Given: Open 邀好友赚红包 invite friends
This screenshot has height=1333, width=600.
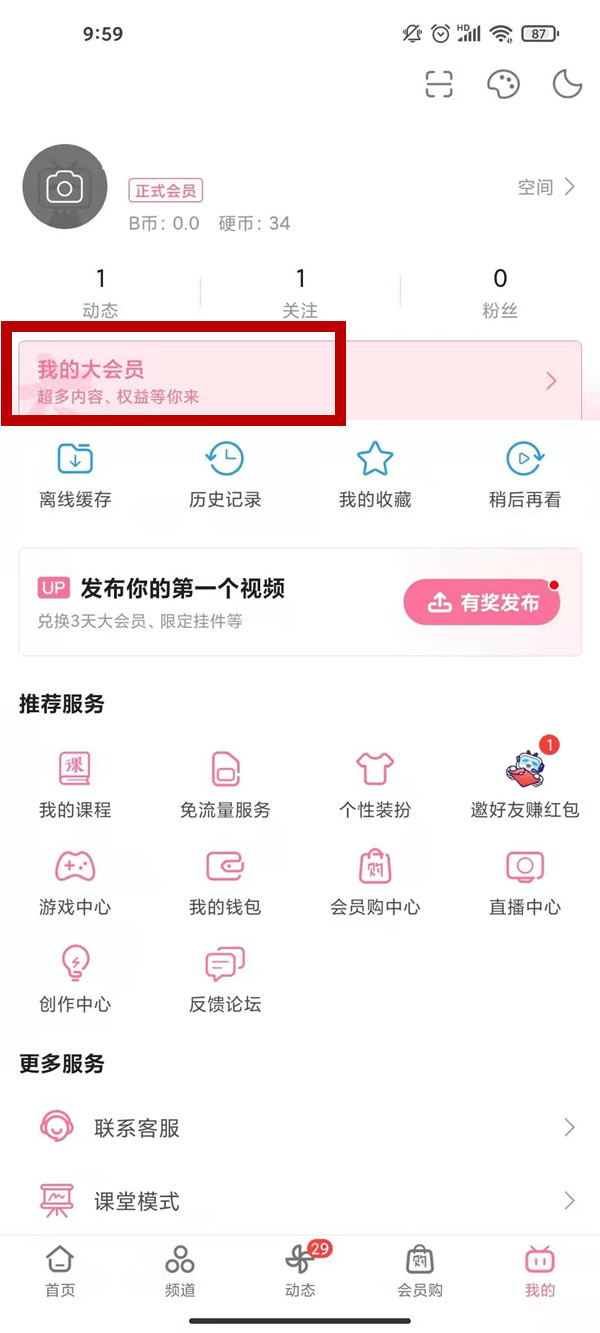Looking at the screenshot, I should (x=525, y=785).
